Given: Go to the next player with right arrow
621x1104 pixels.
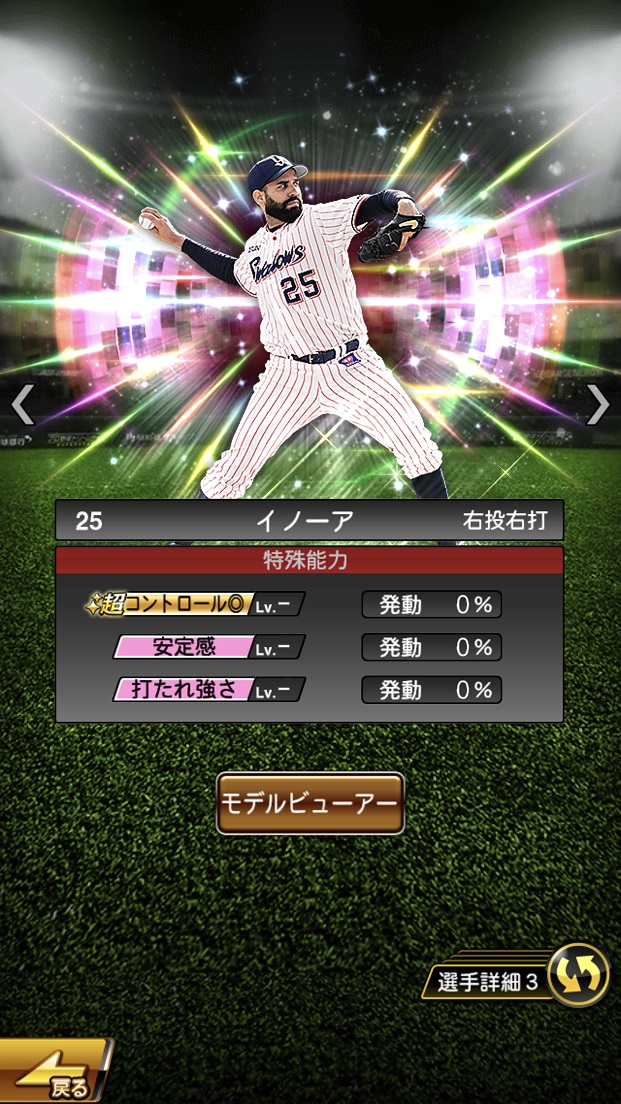Looking at the screenshot, I should 598,404.
